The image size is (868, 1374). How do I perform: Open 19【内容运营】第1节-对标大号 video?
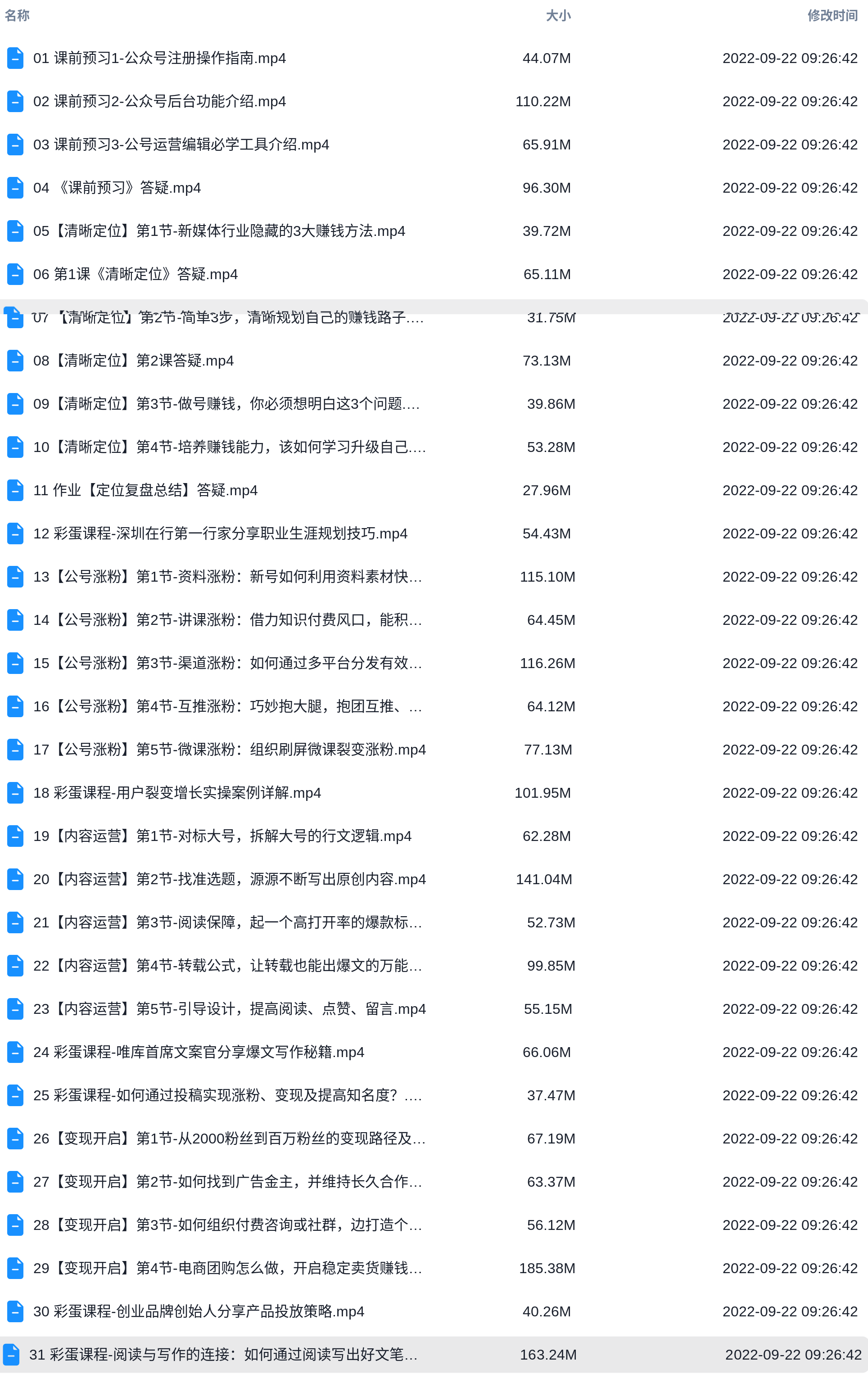(222, 836)
